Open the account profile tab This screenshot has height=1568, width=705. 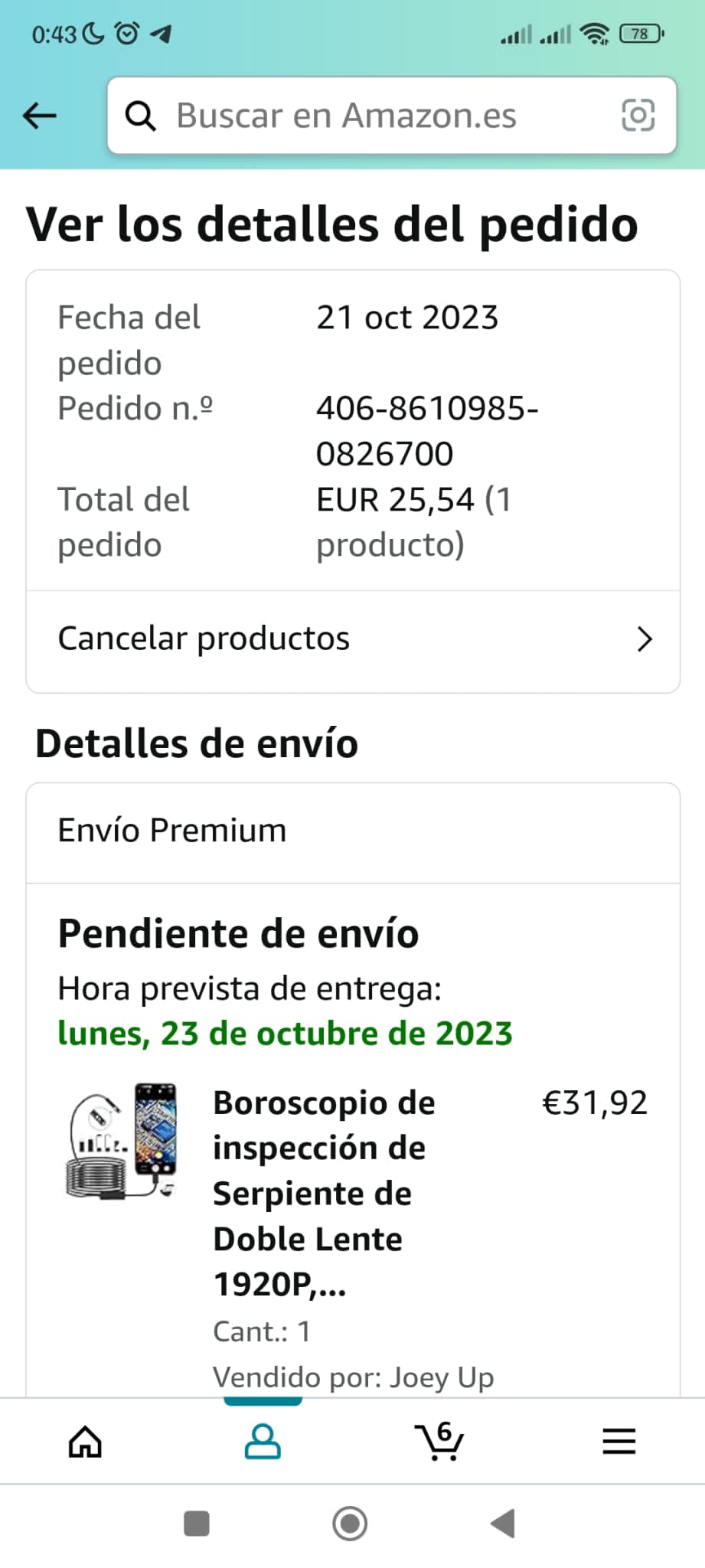pos(263,1442)
